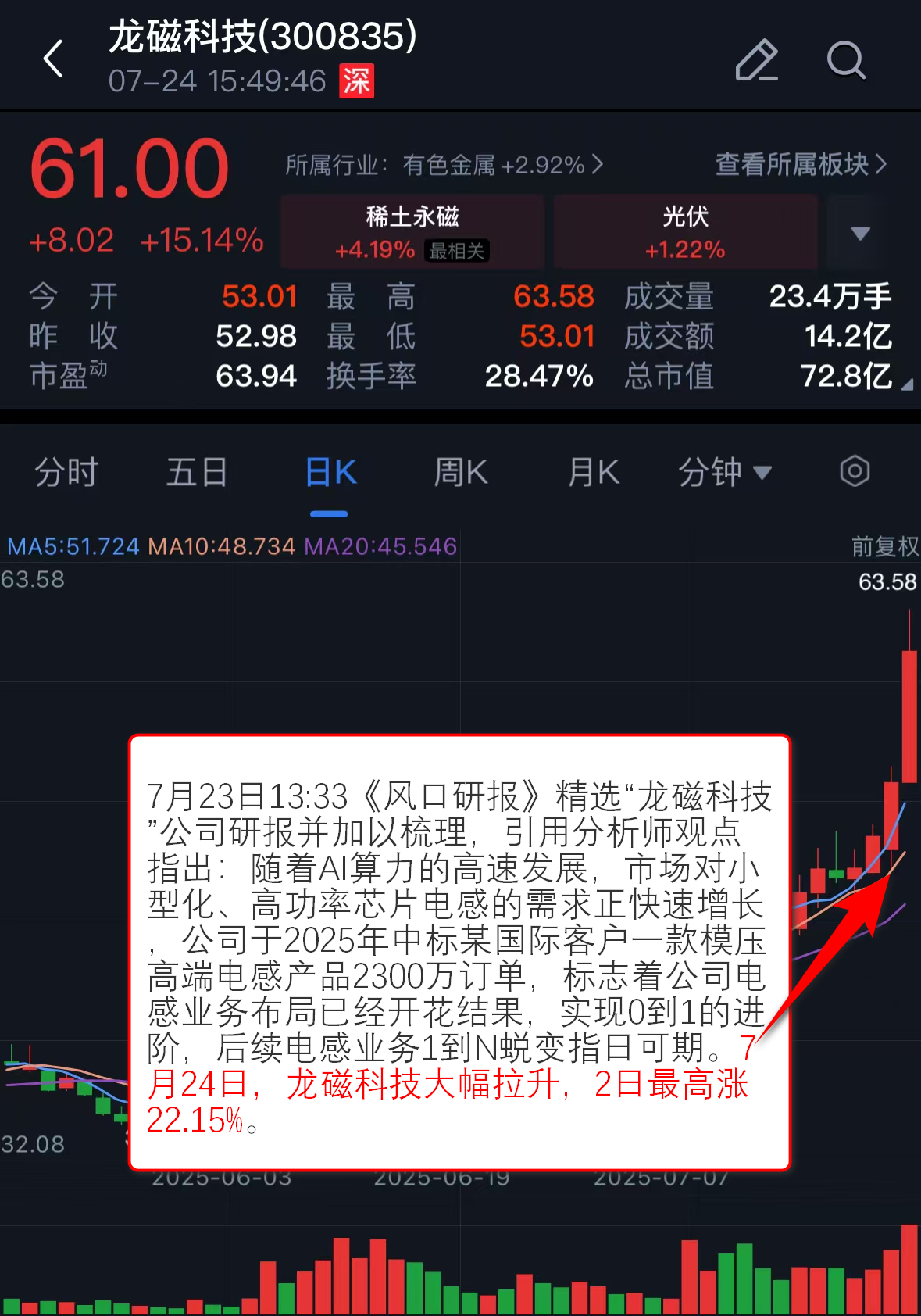The image size is (921, 1316).
Task: Open chart settings hexagon icon
Action: pyautogui.click(x=855, y=471)
